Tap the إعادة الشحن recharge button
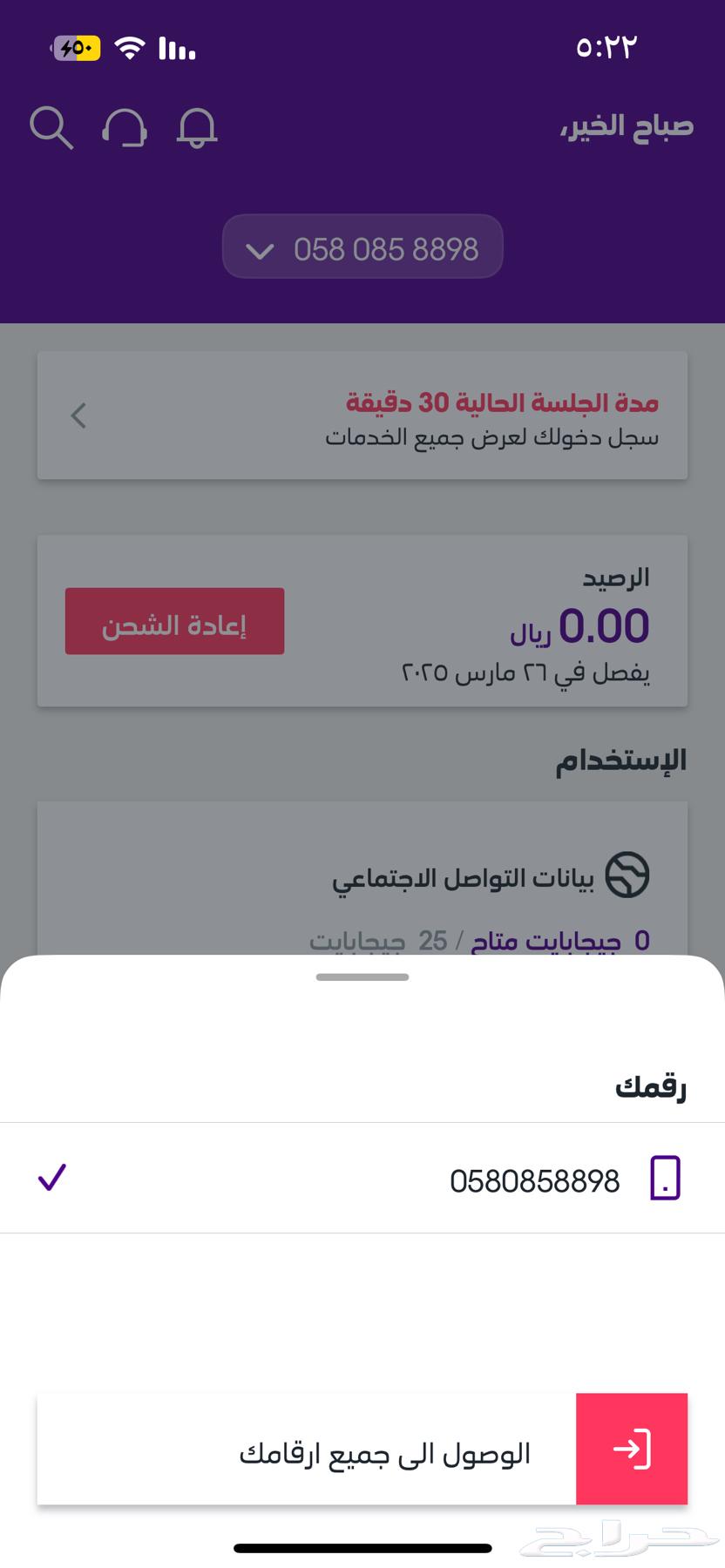This screenshot has width=725, height=1568. (x=174, y=621)
